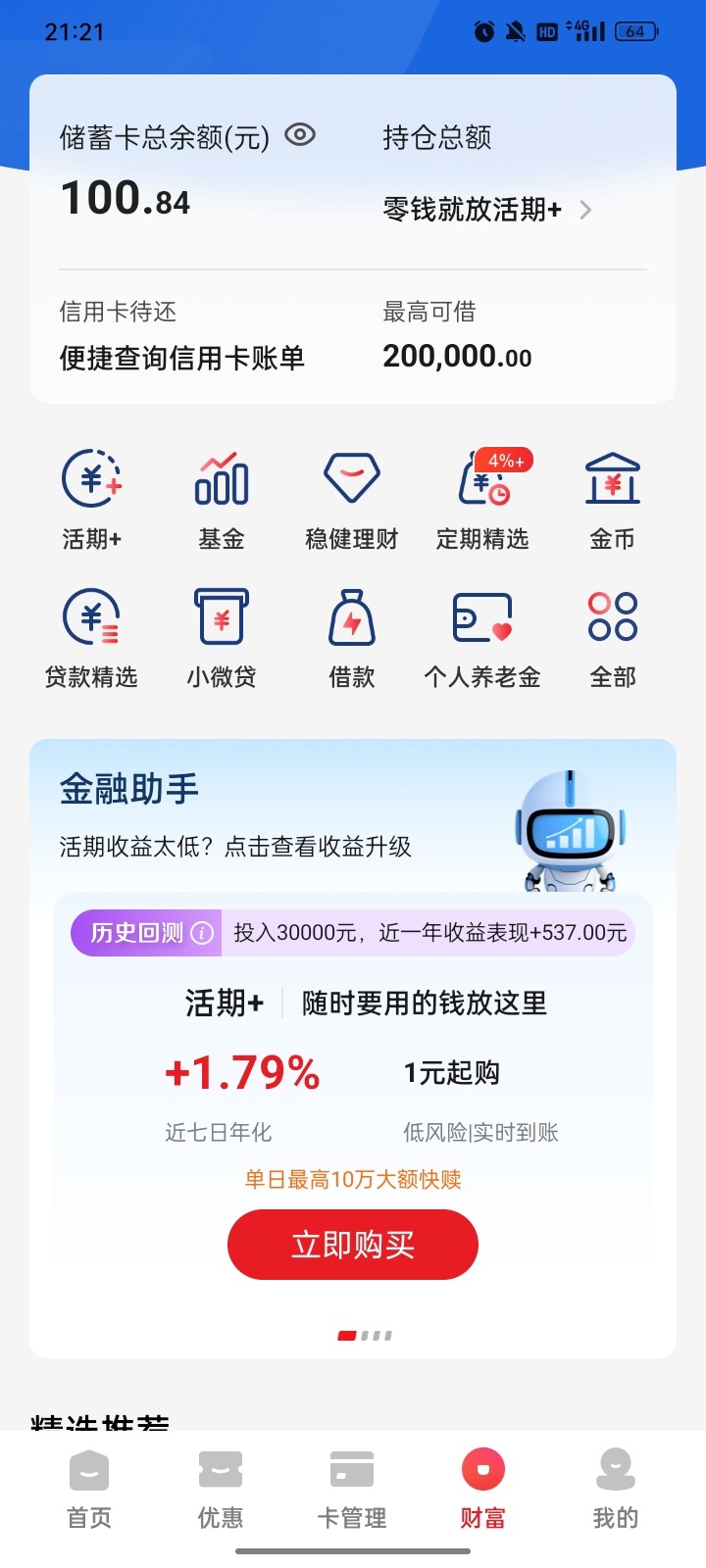
Task: Open 零钱就放活期+ link
Action: pyautogui.click(x=486, y=210)
